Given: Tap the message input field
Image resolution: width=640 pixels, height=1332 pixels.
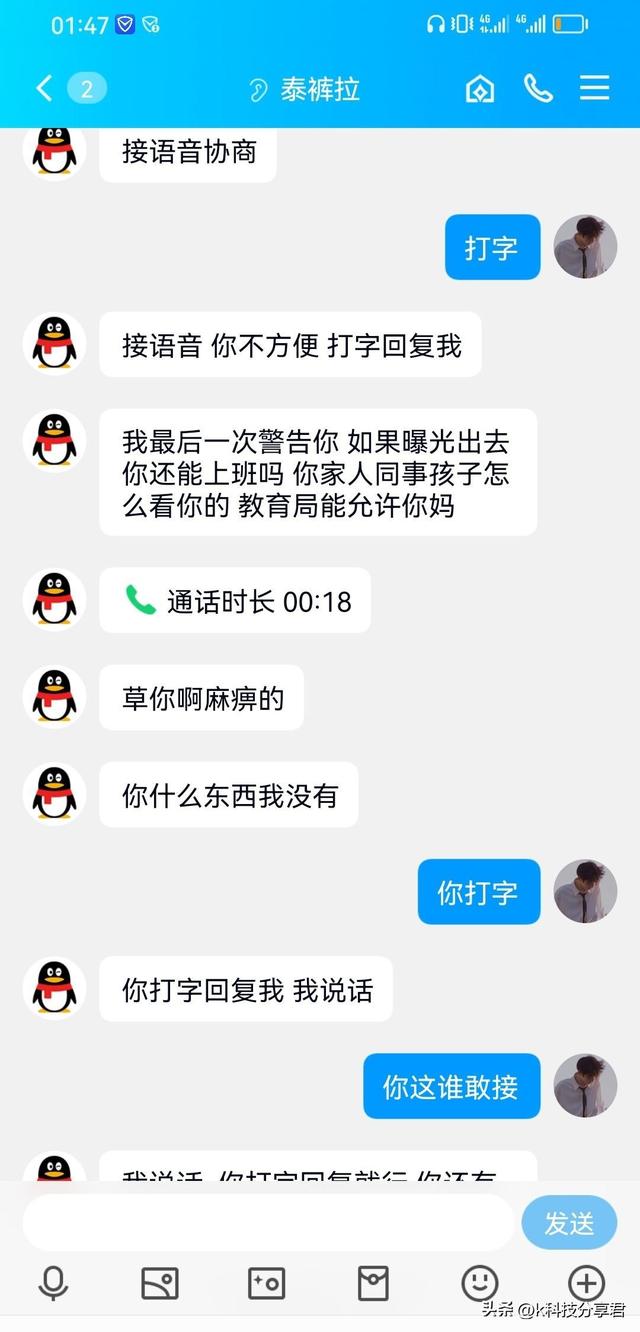Looking at the screenshot, I should [x=268, y=1222].
